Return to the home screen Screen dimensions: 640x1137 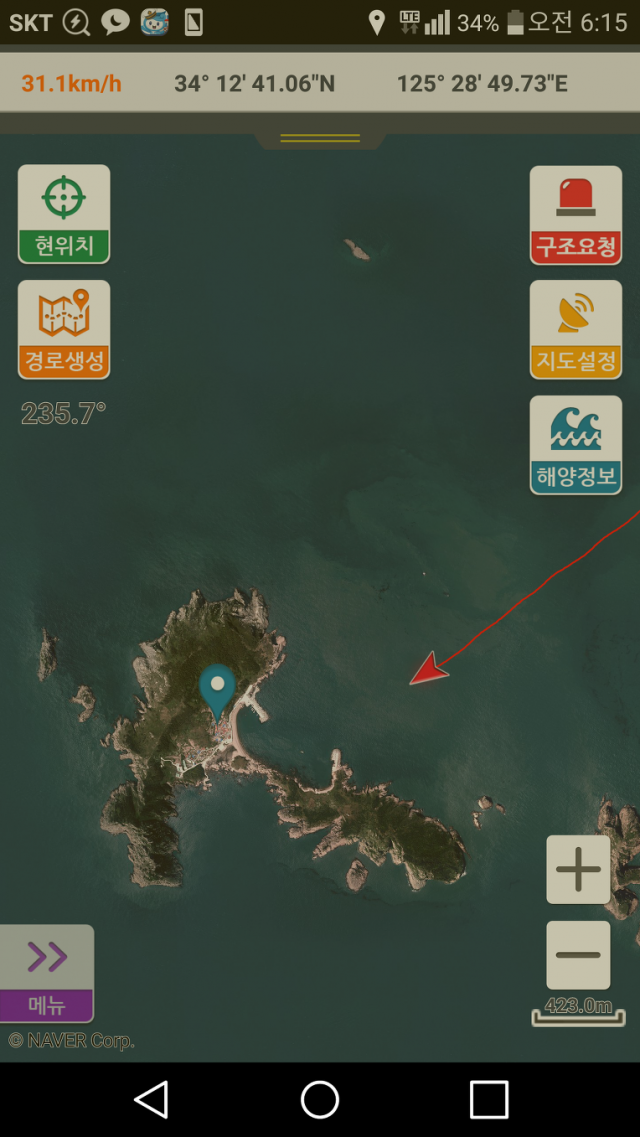coord(320,1100)
